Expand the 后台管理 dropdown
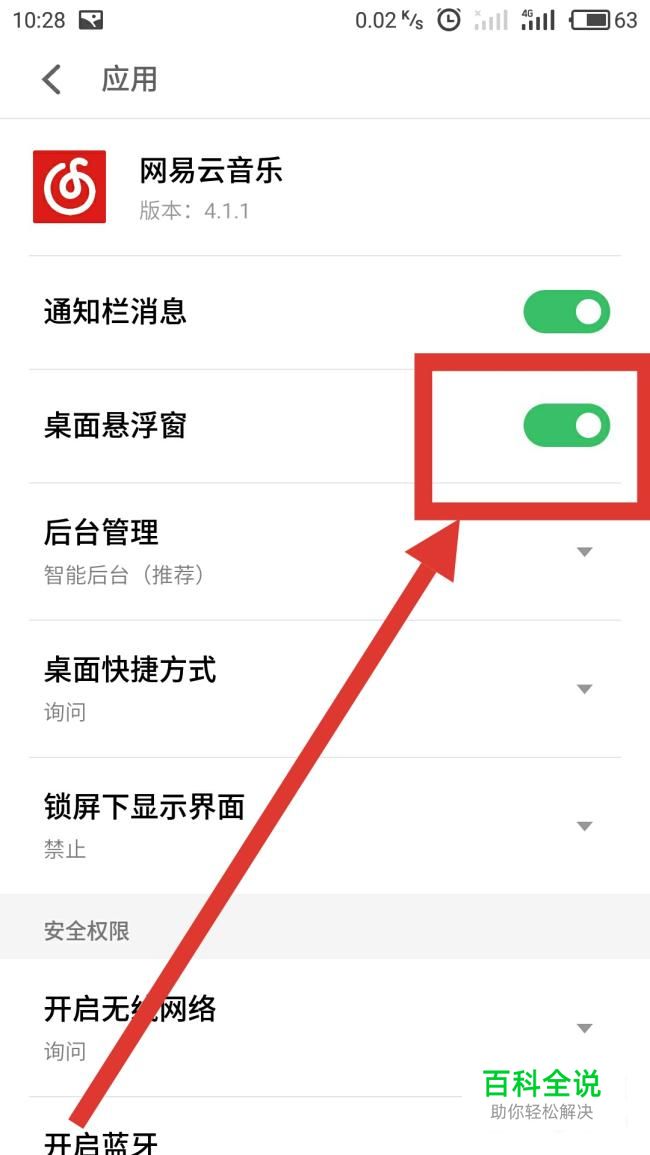650x1155 pixels. (x=585, y=552)
